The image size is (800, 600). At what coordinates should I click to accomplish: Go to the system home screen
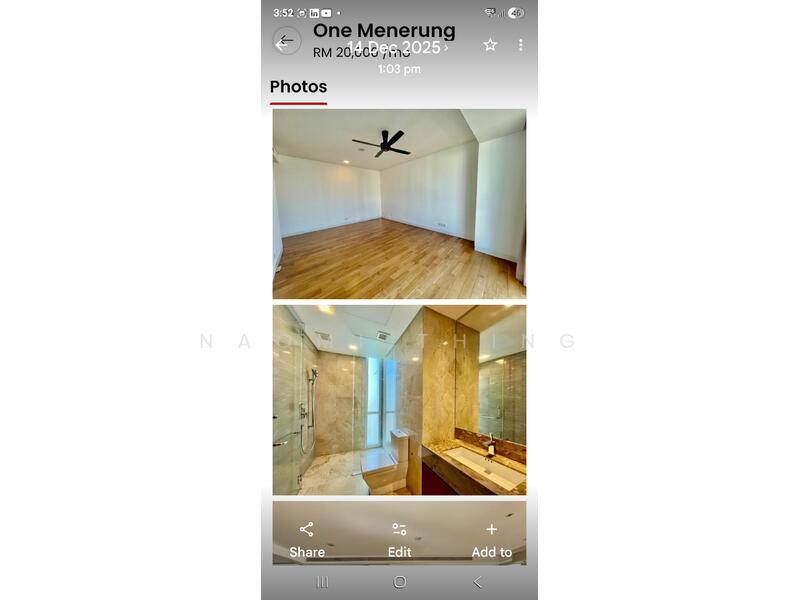pos(399,582)
